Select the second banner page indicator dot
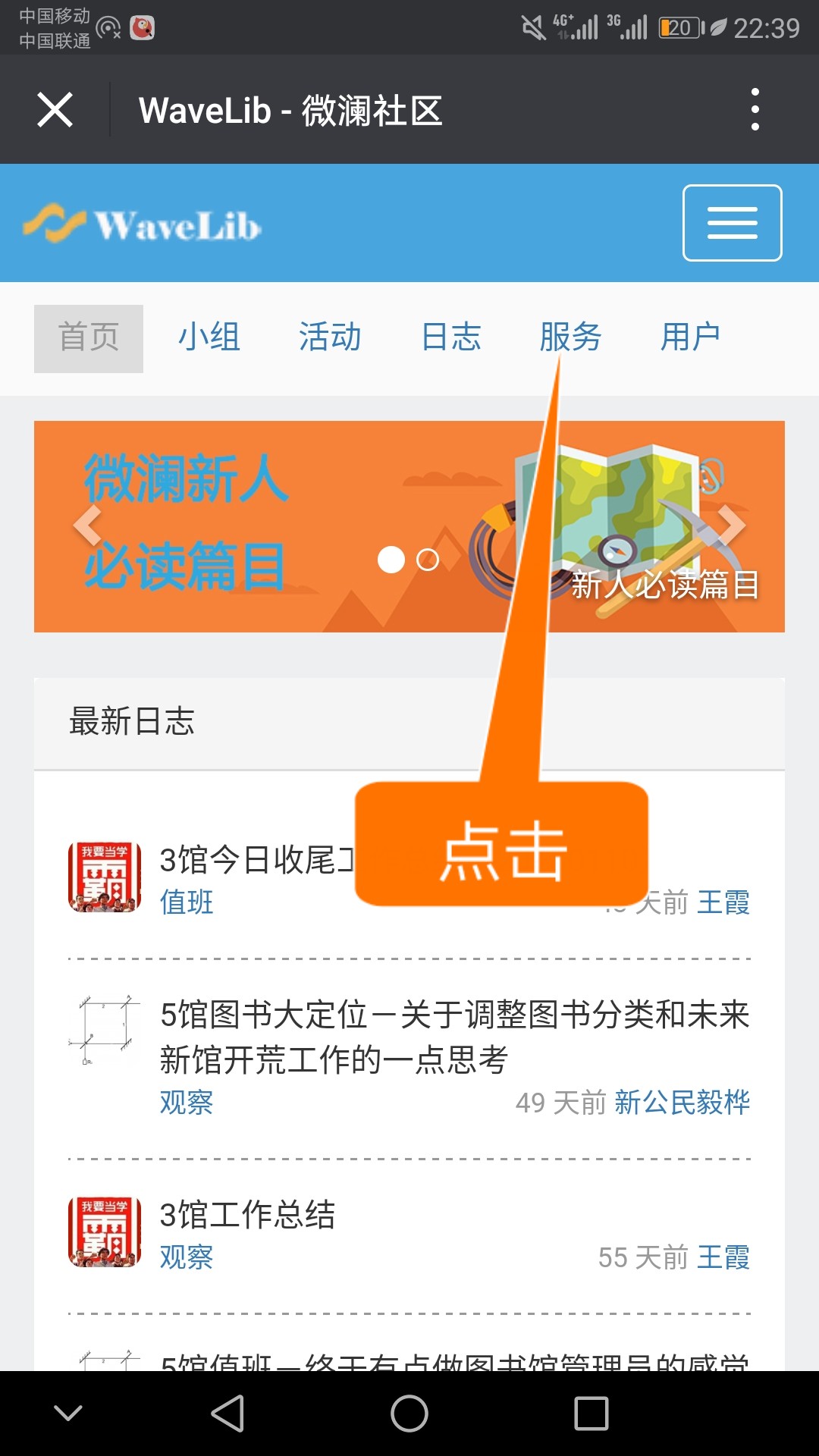The height and width of the screenshot is (1456, 819). tap(428, 560)
